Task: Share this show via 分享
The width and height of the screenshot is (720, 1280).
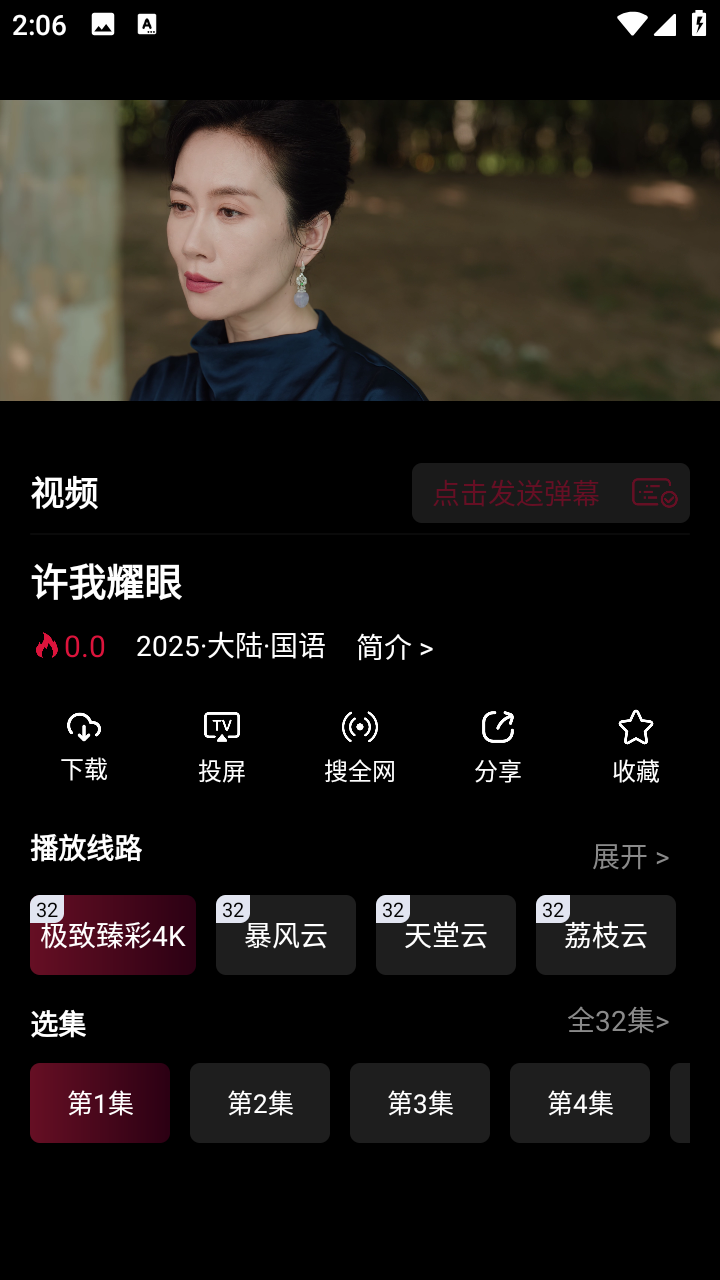Action: pyautogui.click(x=498, y=745)
